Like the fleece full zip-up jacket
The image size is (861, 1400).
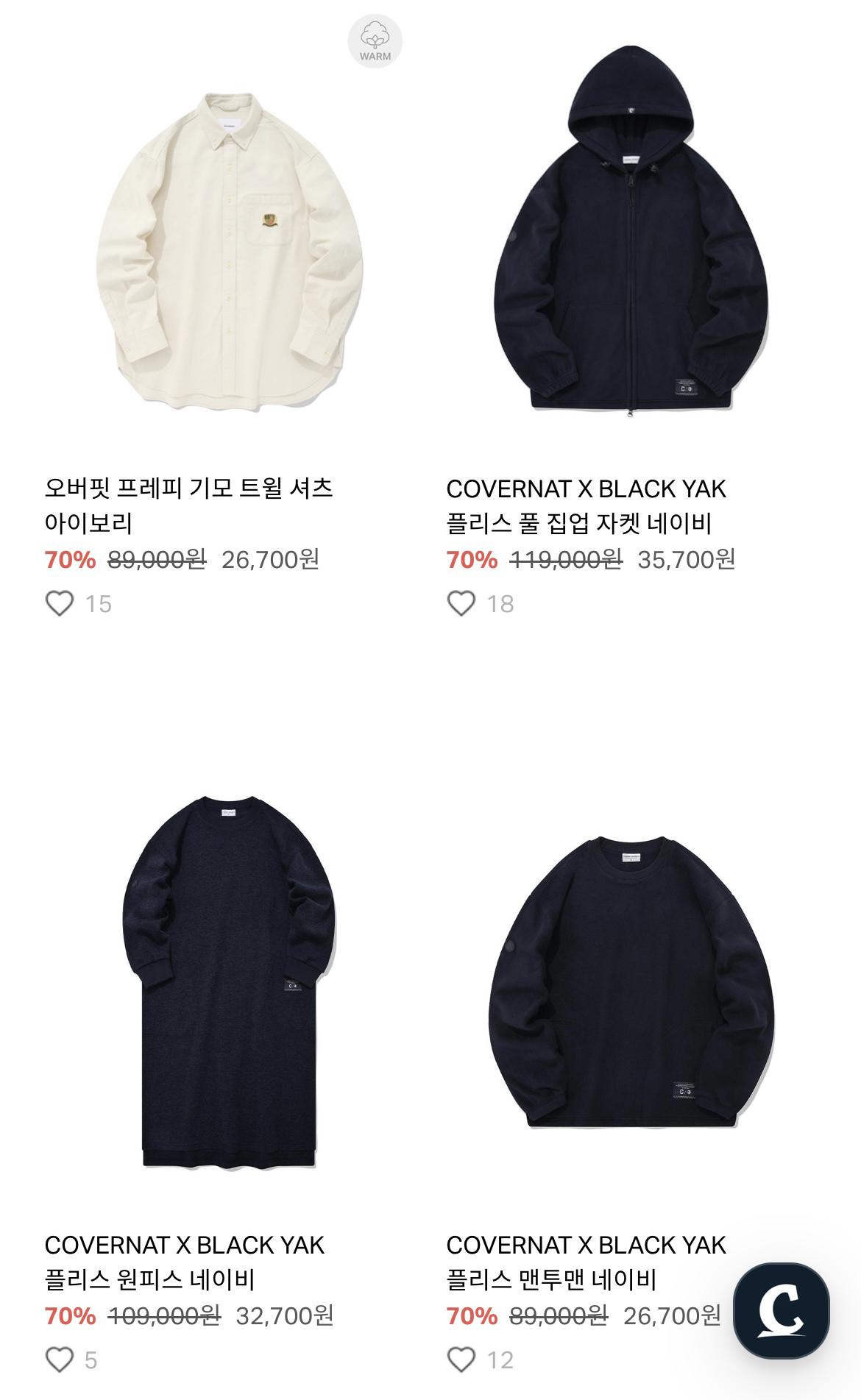click(461, 603)
